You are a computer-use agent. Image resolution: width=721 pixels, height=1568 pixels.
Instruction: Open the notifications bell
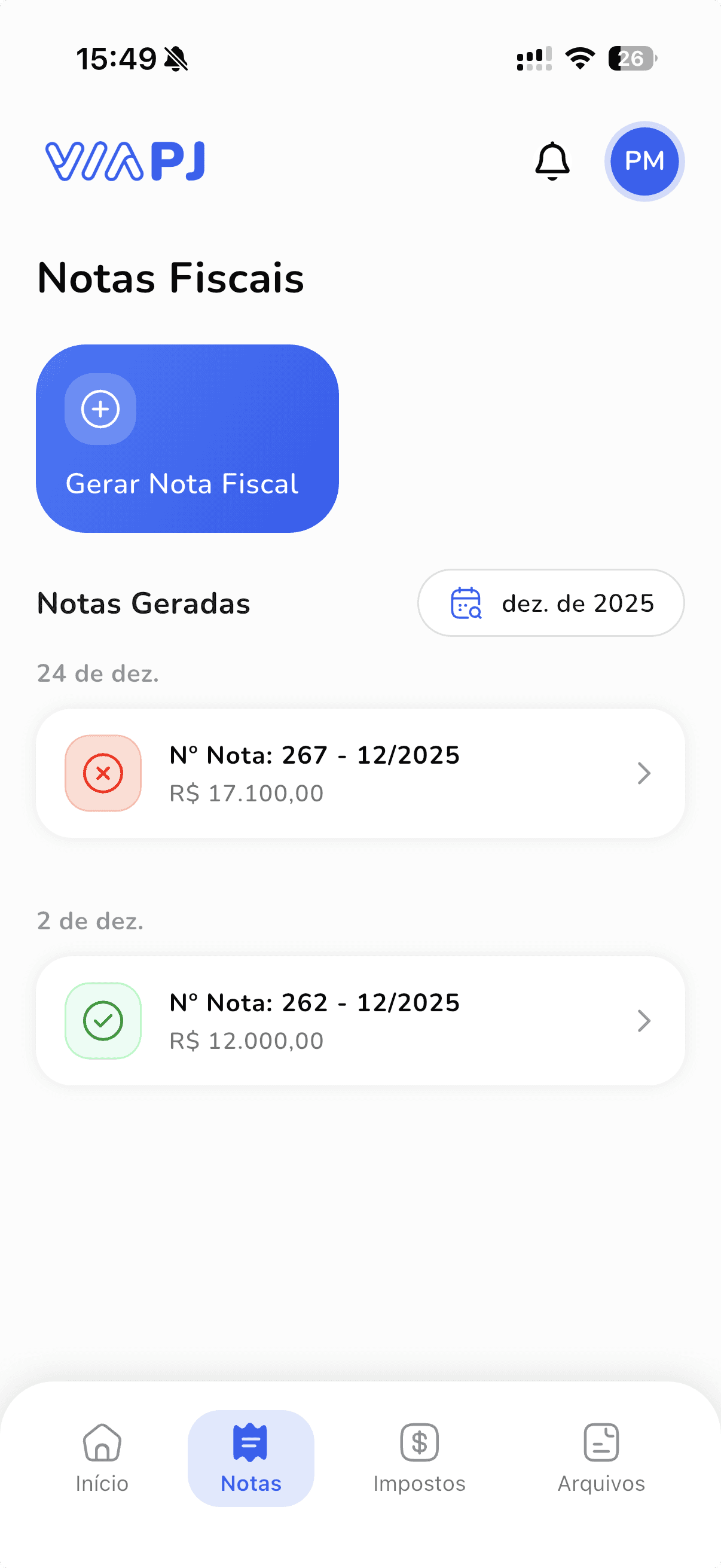552,161
